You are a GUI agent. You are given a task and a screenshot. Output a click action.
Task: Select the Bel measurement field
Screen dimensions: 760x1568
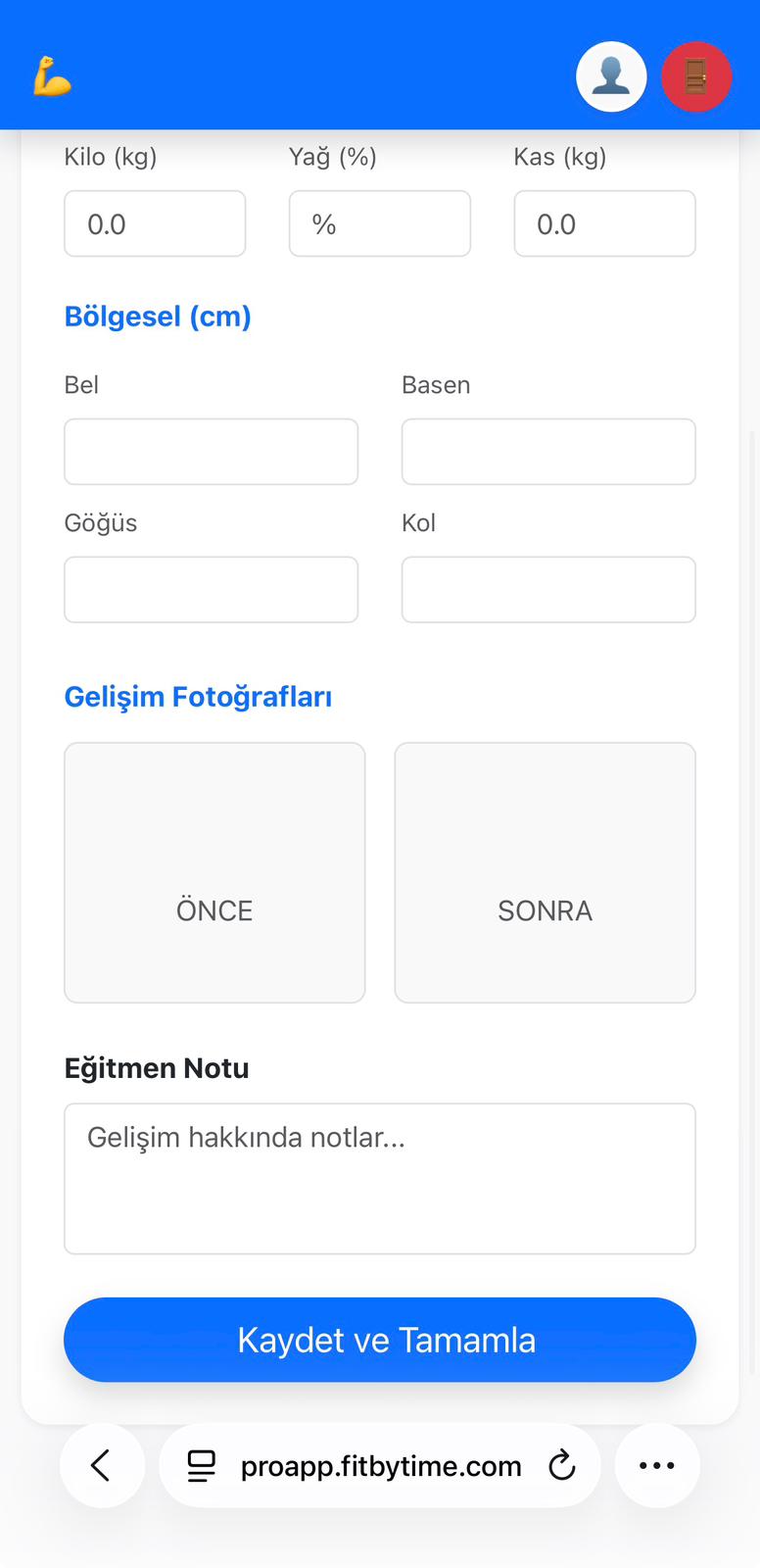tap(211, 451)
